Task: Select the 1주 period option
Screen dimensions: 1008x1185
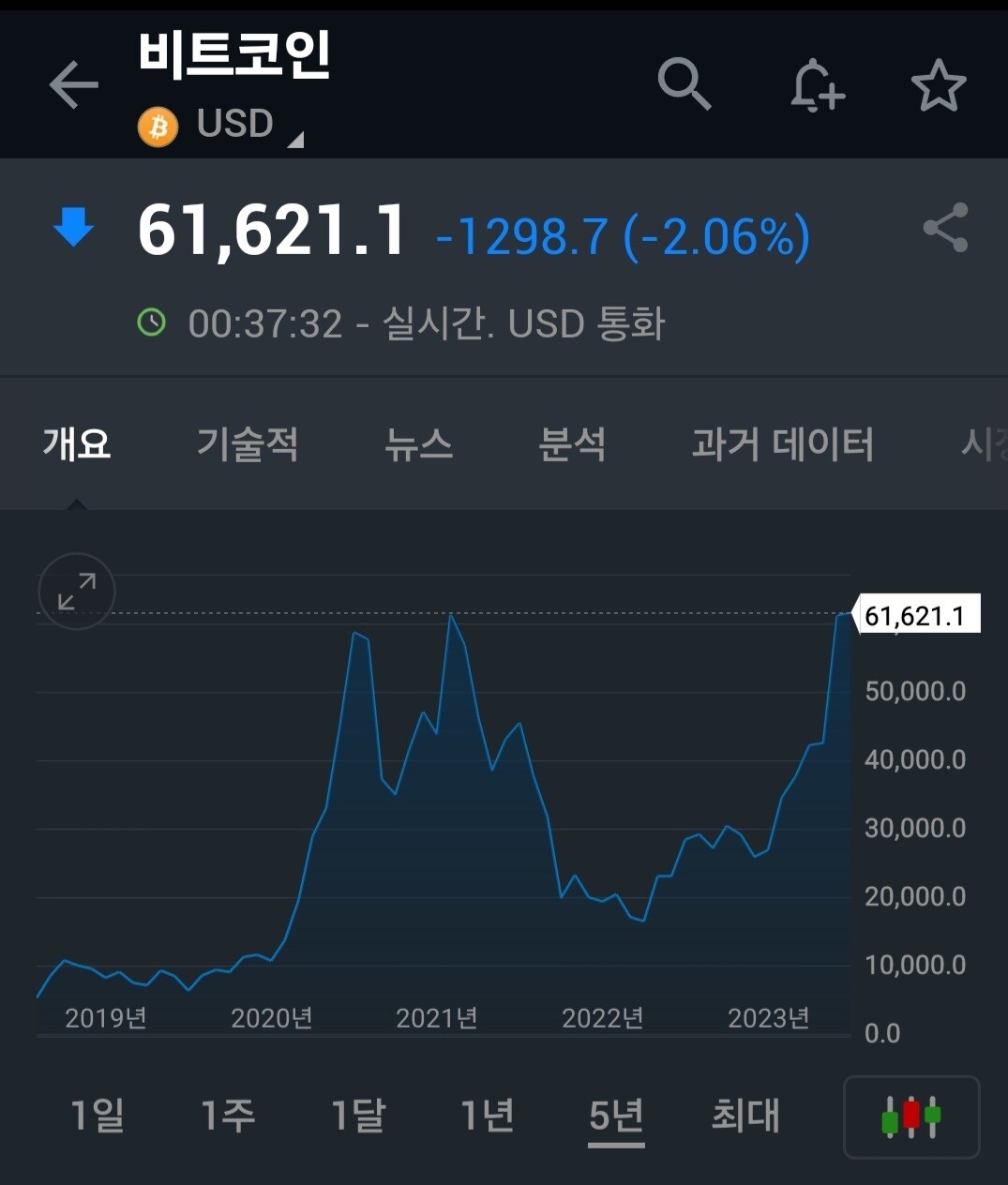Action: 228,1117
